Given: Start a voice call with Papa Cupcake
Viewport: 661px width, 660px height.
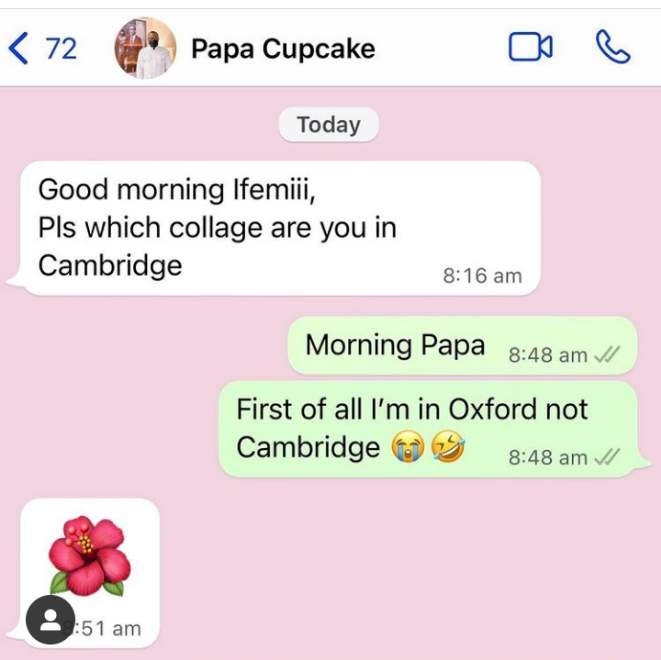Looking at the screenshot, I should [612, 47].
